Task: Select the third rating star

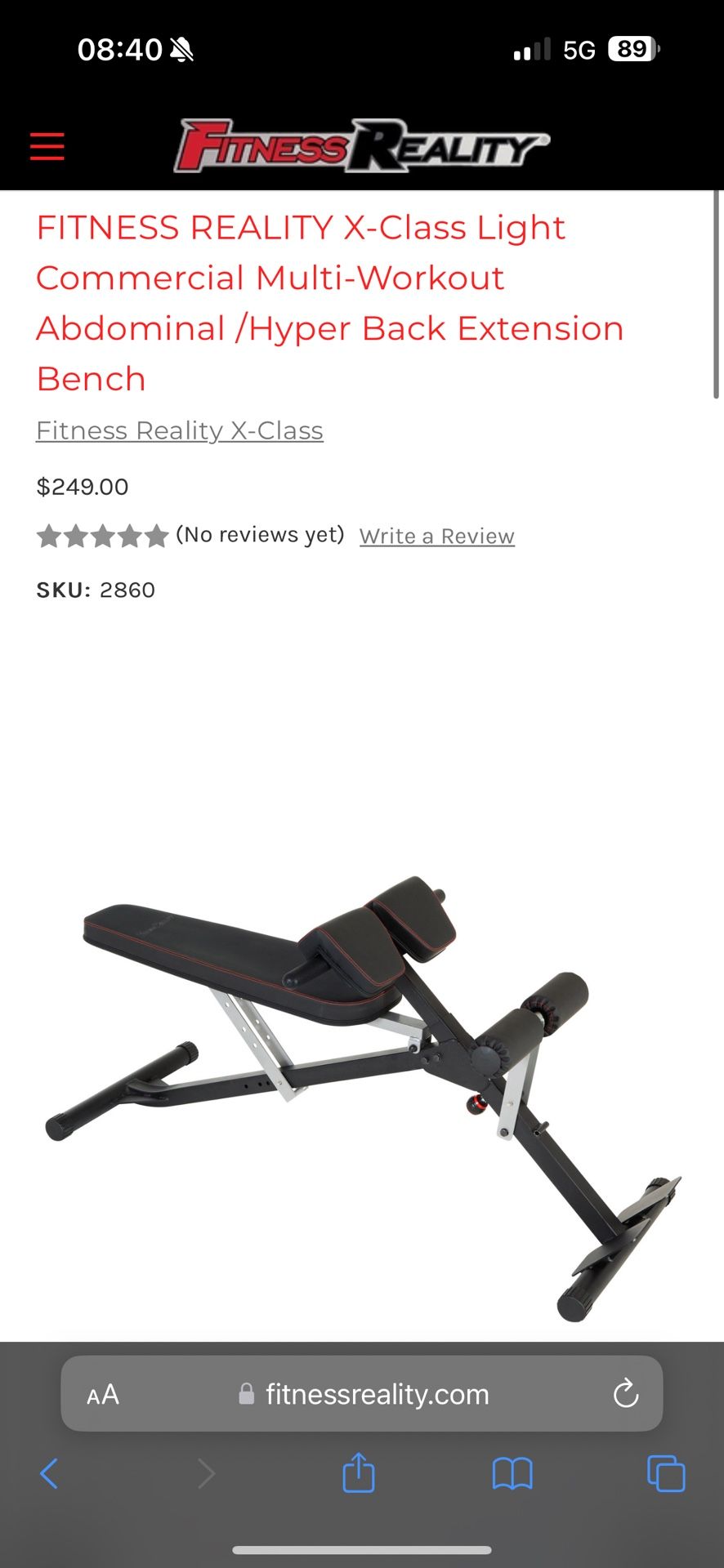Action: click(103, 535)
